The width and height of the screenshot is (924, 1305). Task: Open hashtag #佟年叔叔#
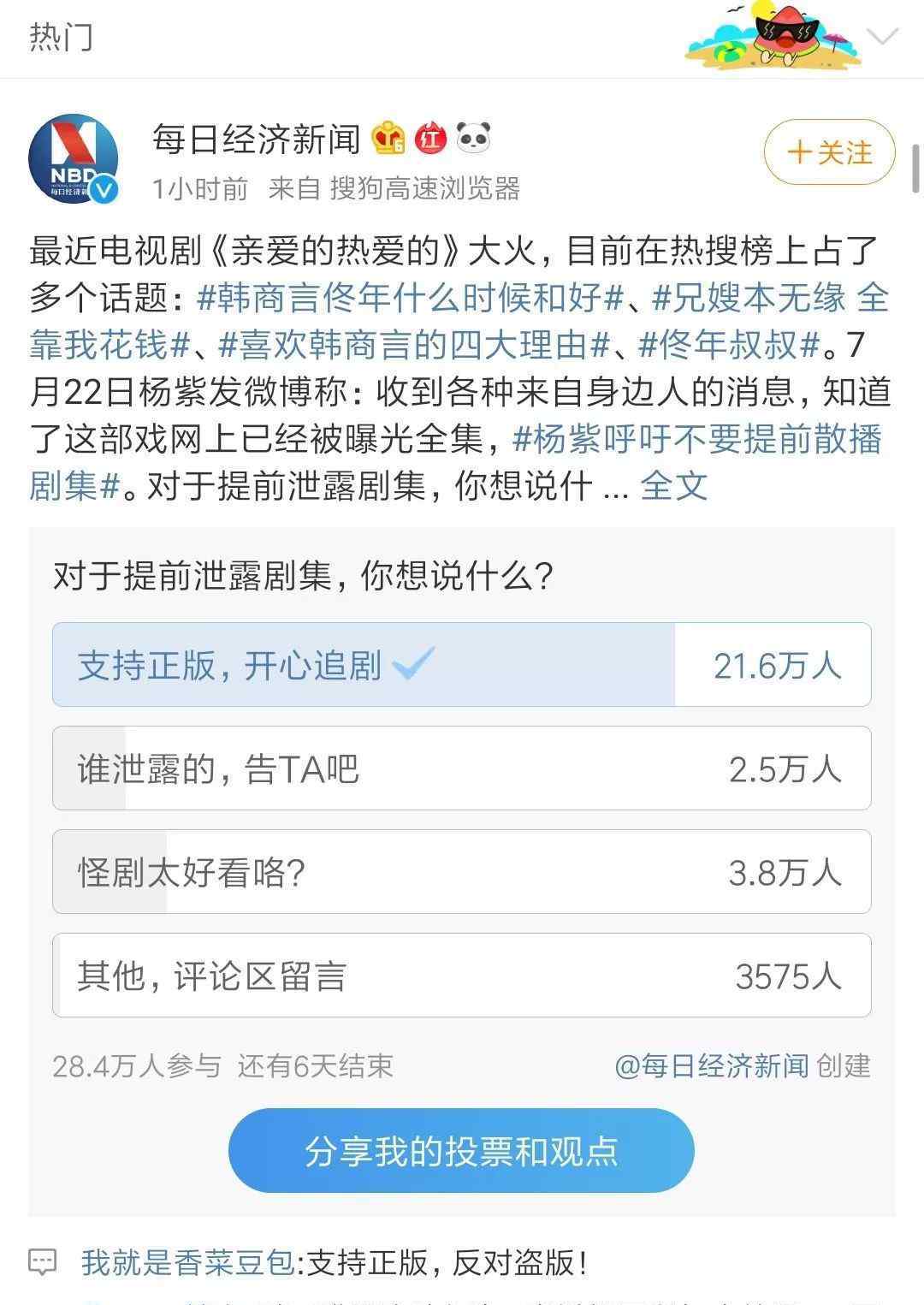point(729,345)
